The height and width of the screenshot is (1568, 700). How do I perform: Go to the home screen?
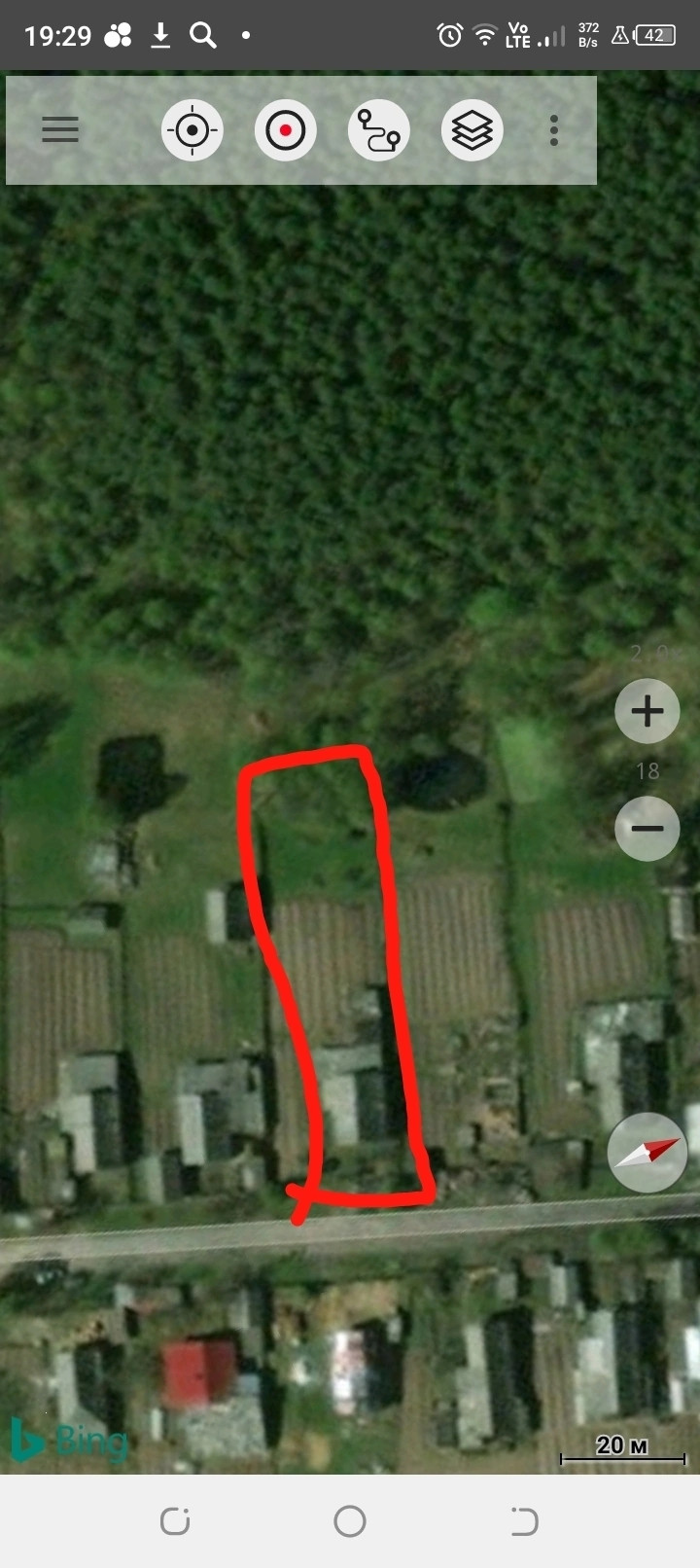350,1521
